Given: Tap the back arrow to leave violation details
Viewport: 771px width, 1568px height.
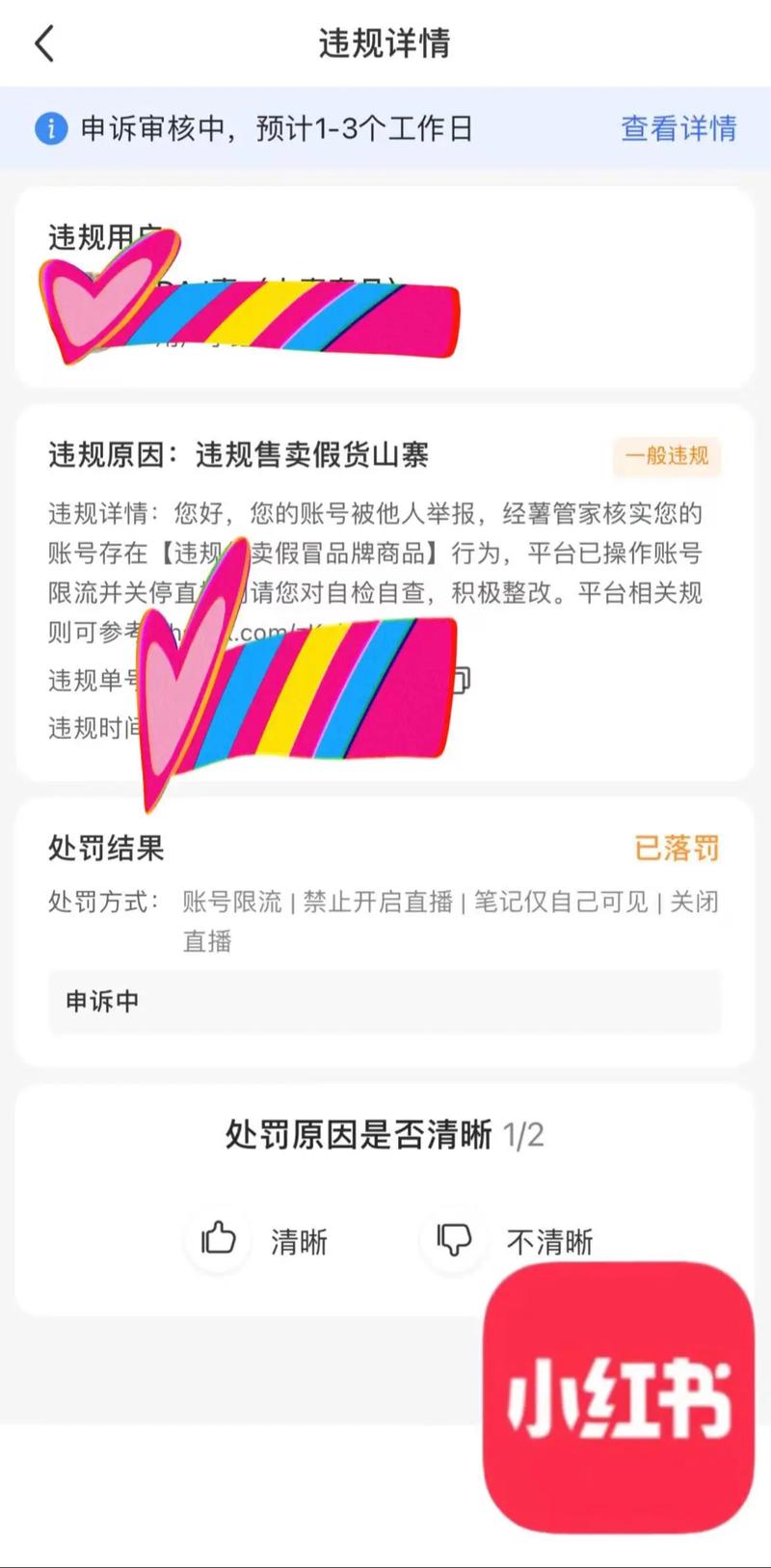Looking at the screenshot, I should 42,44.
